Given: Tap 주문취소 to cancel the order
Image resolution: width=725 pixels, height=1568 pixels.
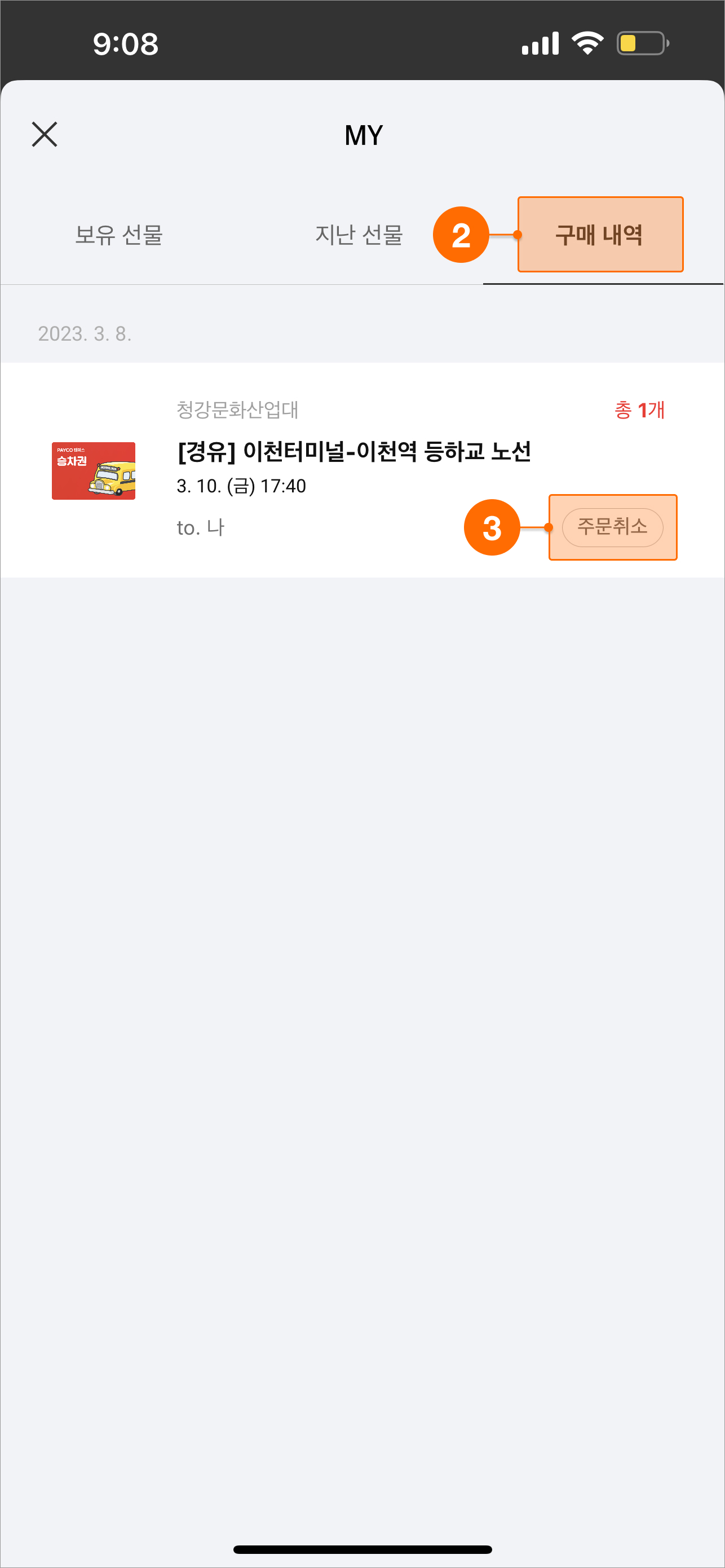Looking at the screenshot, I should point(612,527).
